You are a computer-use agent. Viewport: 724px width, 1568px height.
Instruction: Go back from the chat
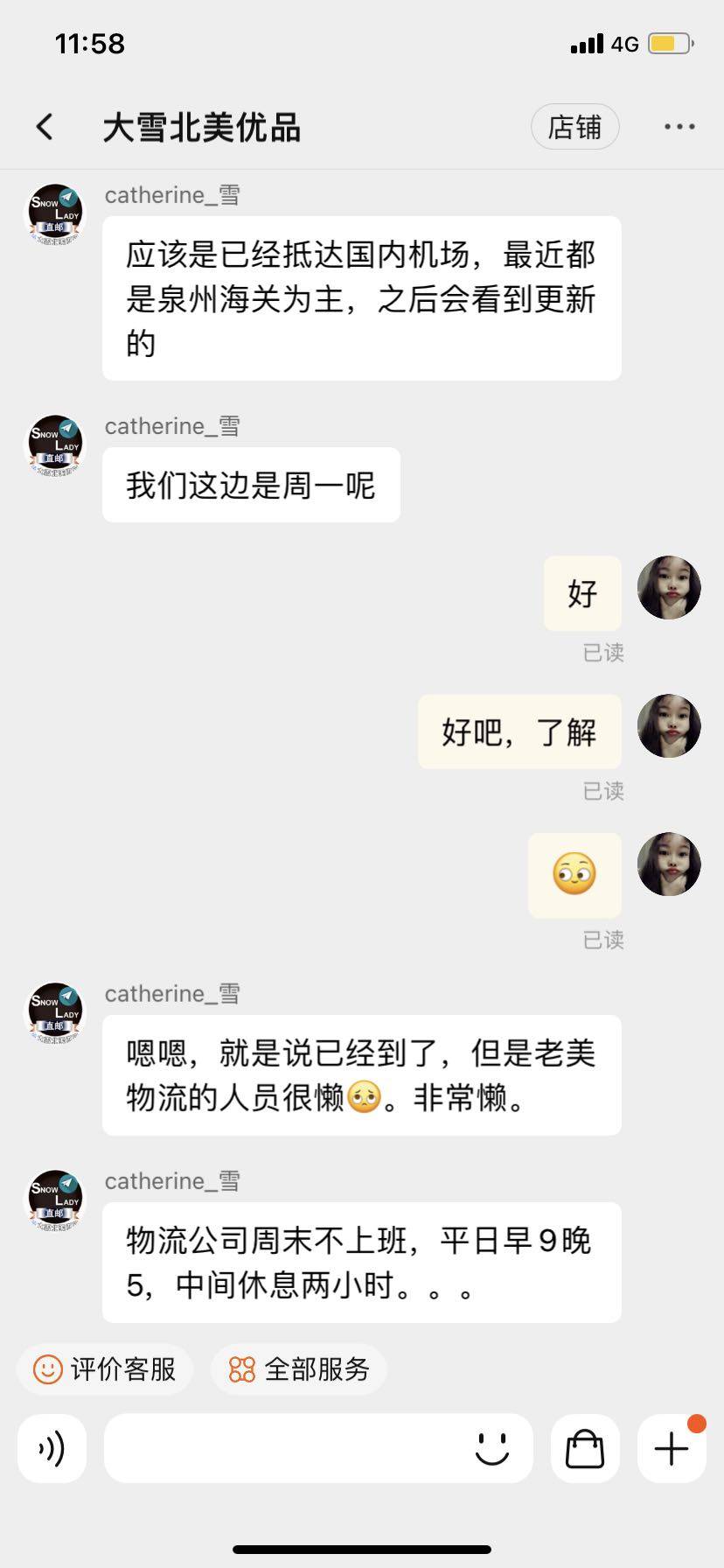click(45, 128)
